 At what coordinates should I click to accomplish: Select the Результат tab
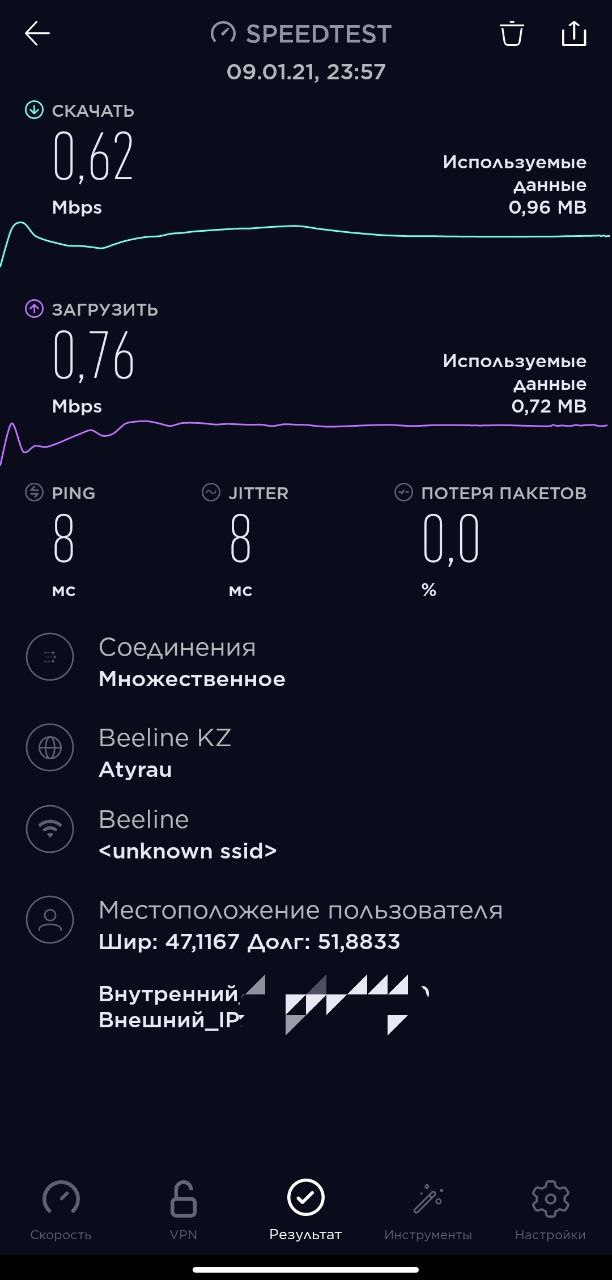coord(306,1210)
